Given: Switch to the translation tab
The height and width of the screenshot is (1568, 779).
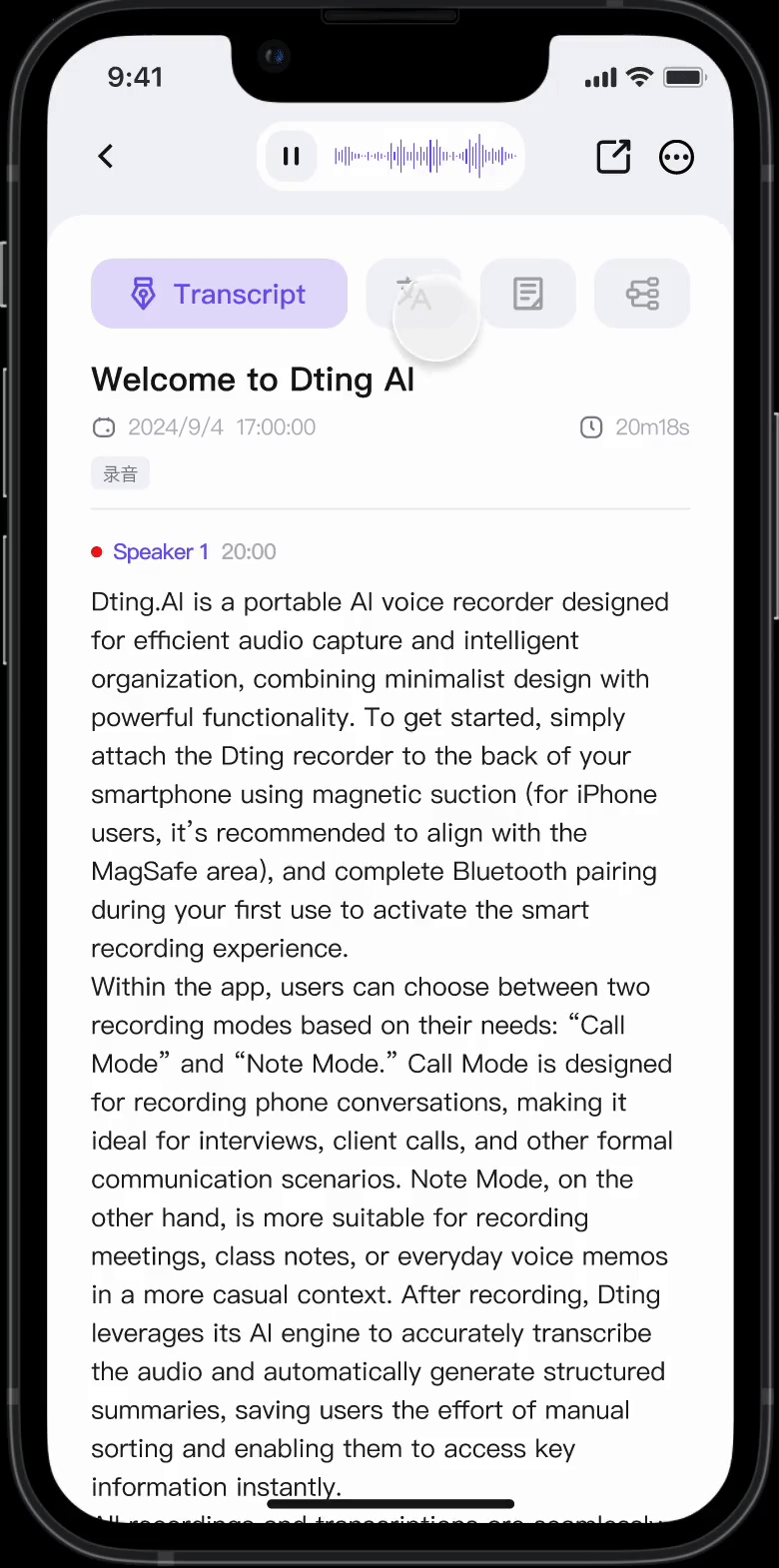Looking at the screenshot, I should [x=413, y=294].
